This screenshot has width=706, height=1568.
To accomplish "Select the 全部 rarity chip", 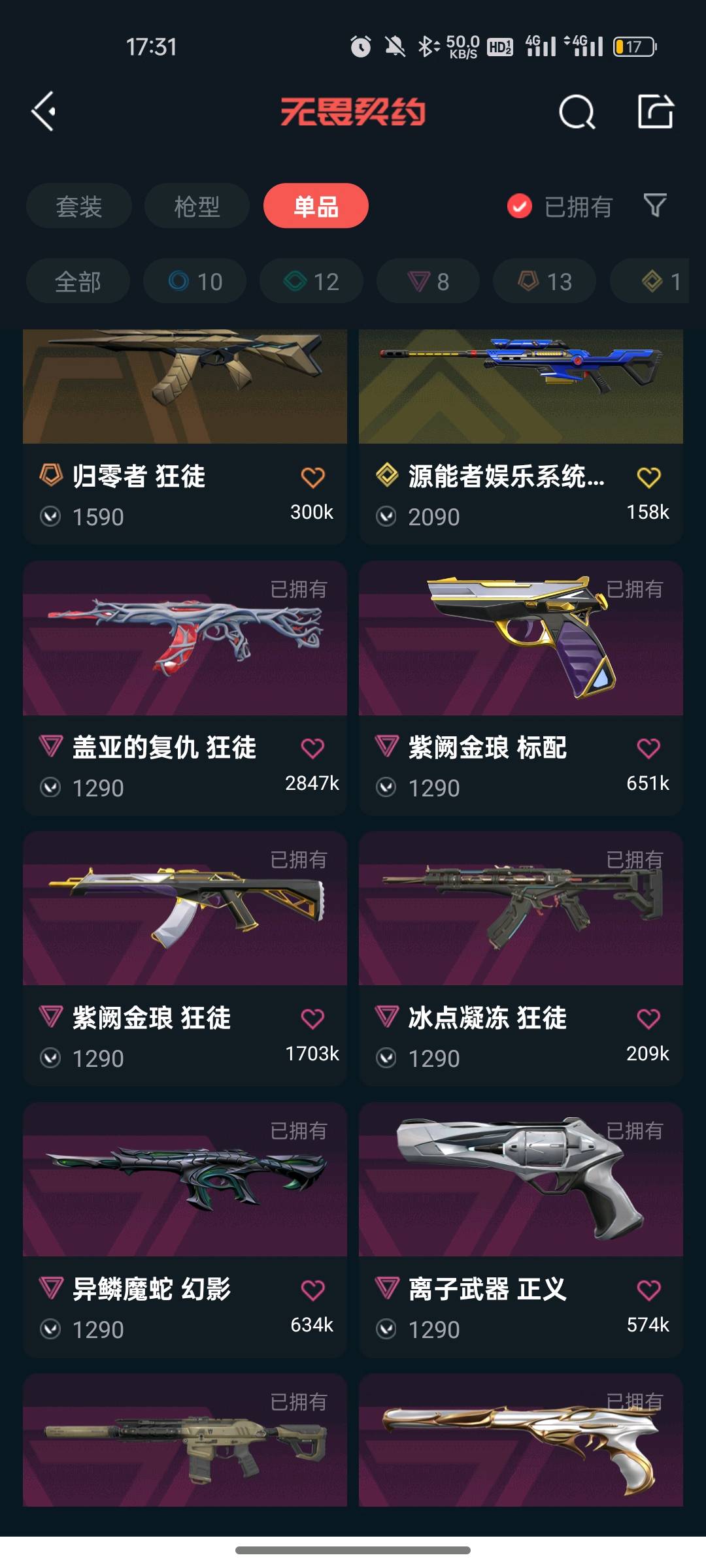I will [78, 282].
